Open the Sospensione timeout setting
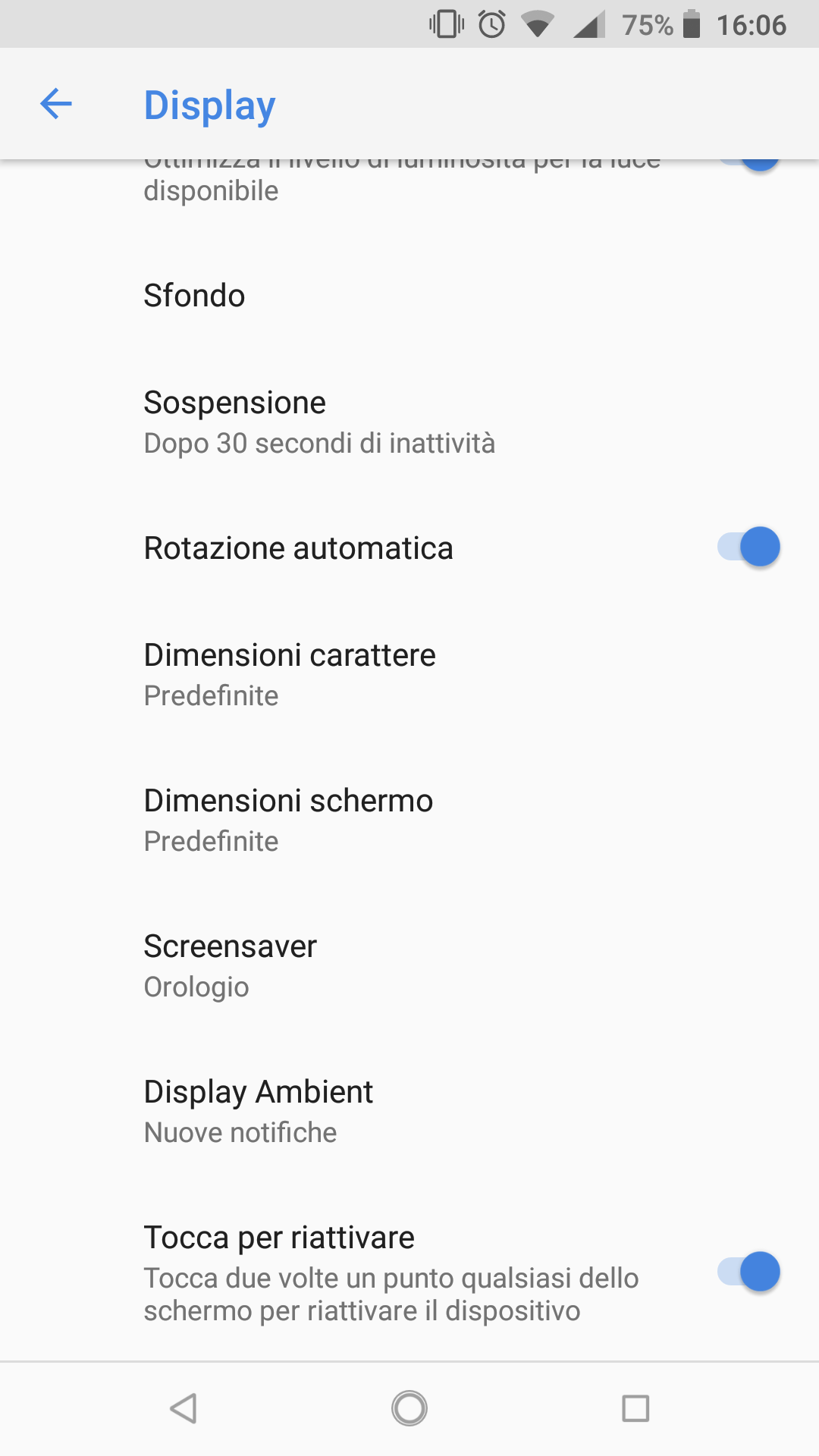The image size is (819, 1456). click(x=409, y=422)
